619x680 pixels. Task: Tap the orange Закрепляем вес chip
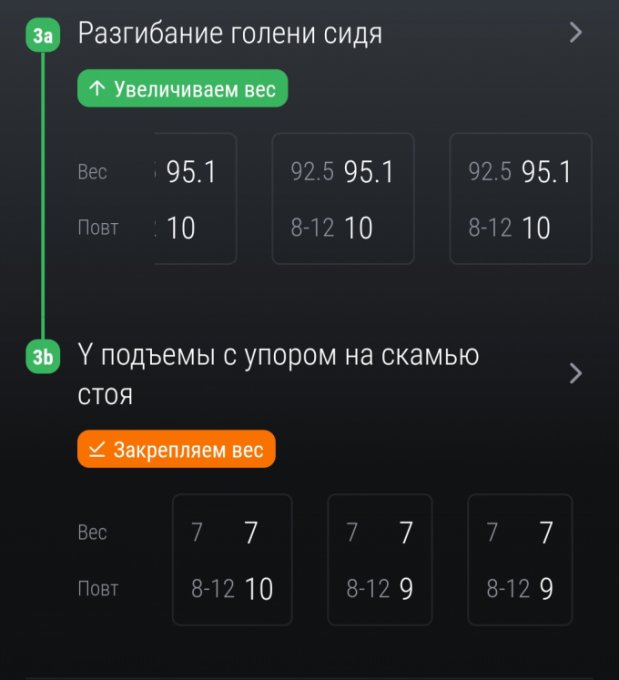[176, 450]
